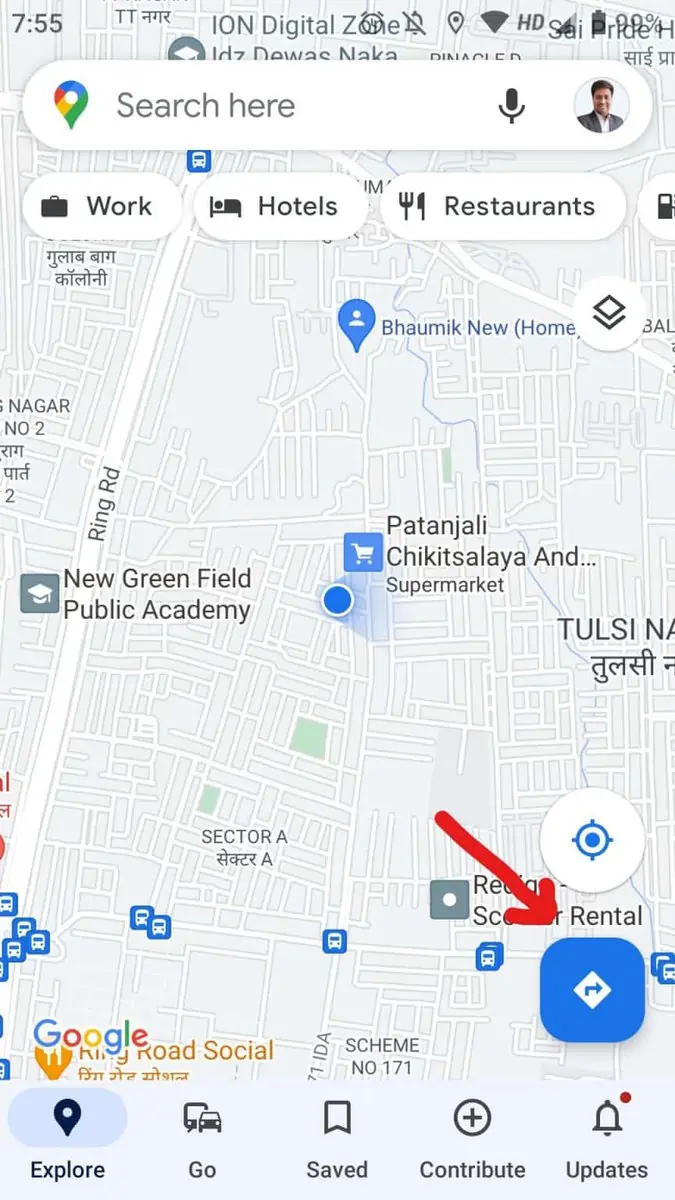Start voice search with the microphone
The image size is (675, 1200).
coord(511,105)
